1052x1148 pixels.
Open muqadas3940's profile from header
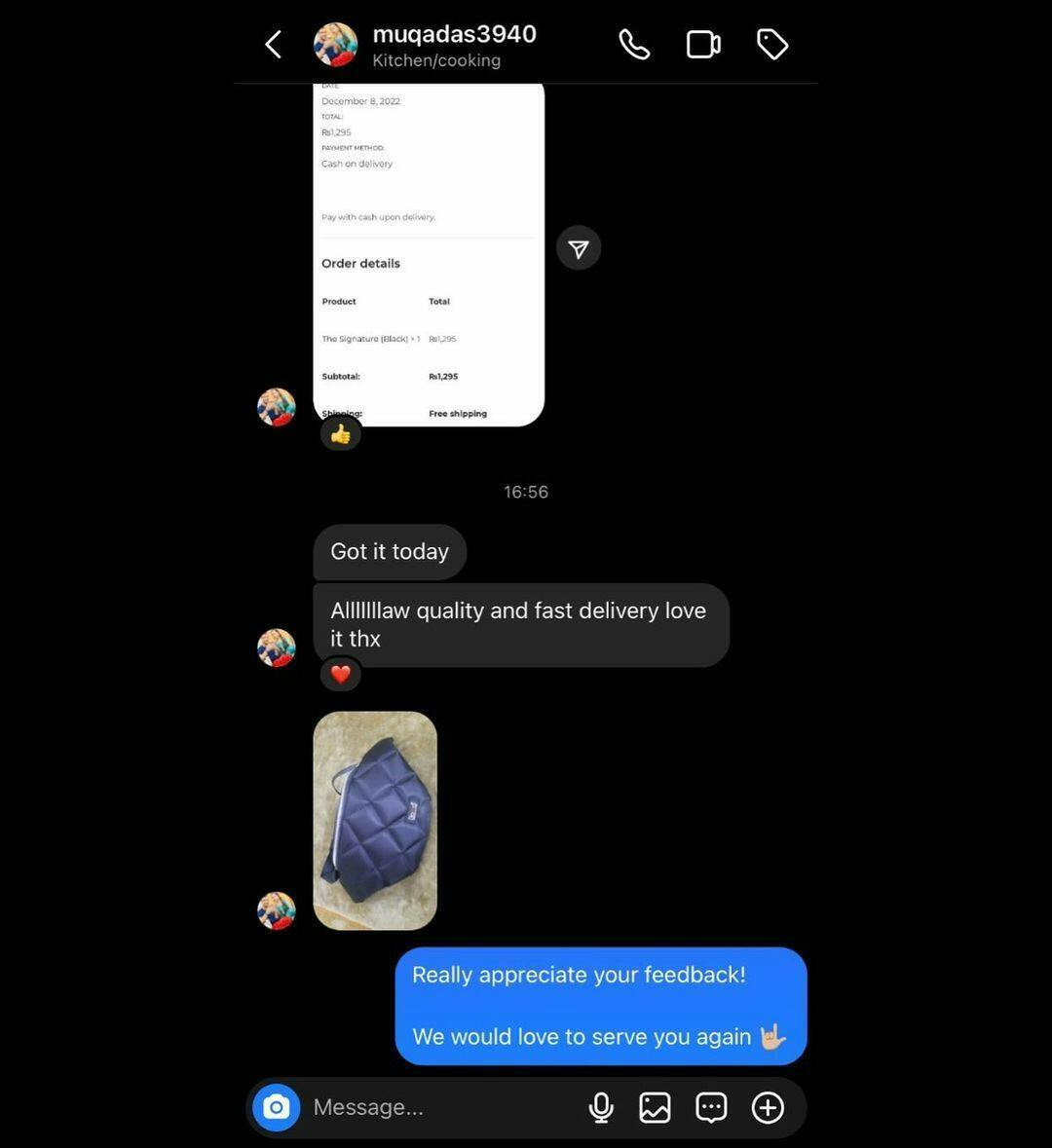pos(454,45)
